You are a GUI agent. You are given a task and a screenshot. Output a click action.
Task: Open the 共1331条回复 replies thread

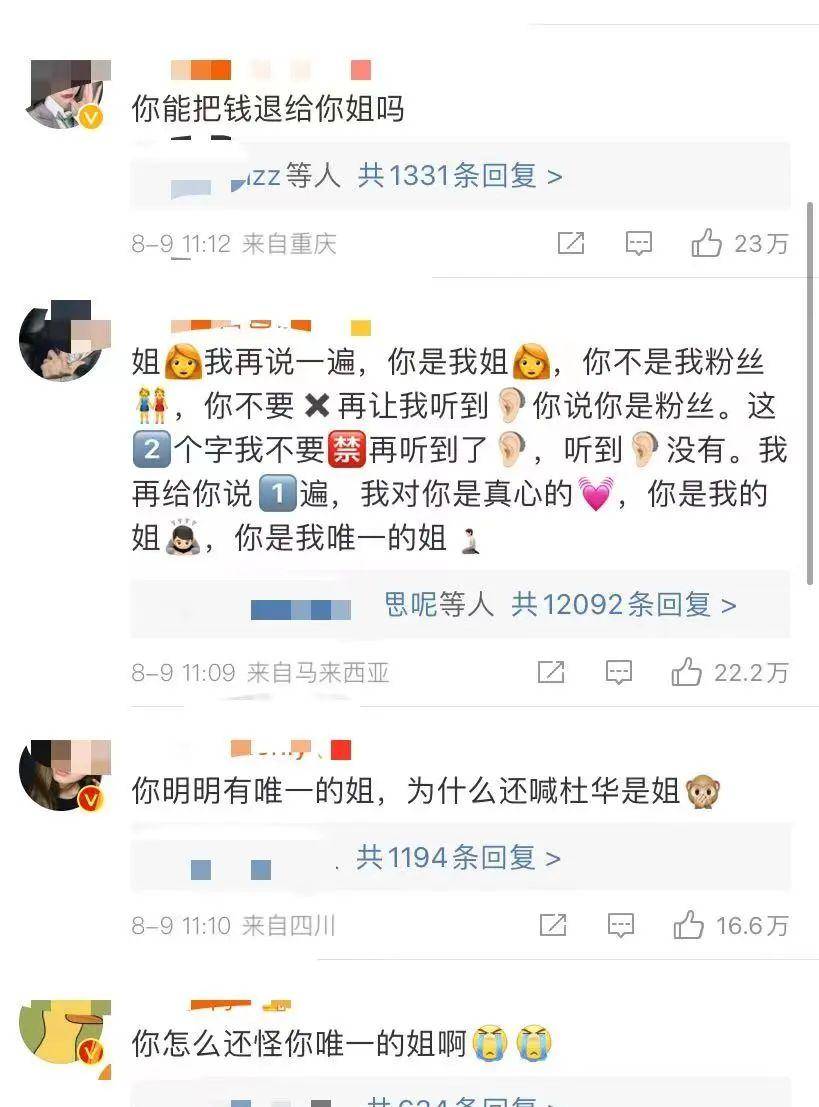(x=459, y=176)
